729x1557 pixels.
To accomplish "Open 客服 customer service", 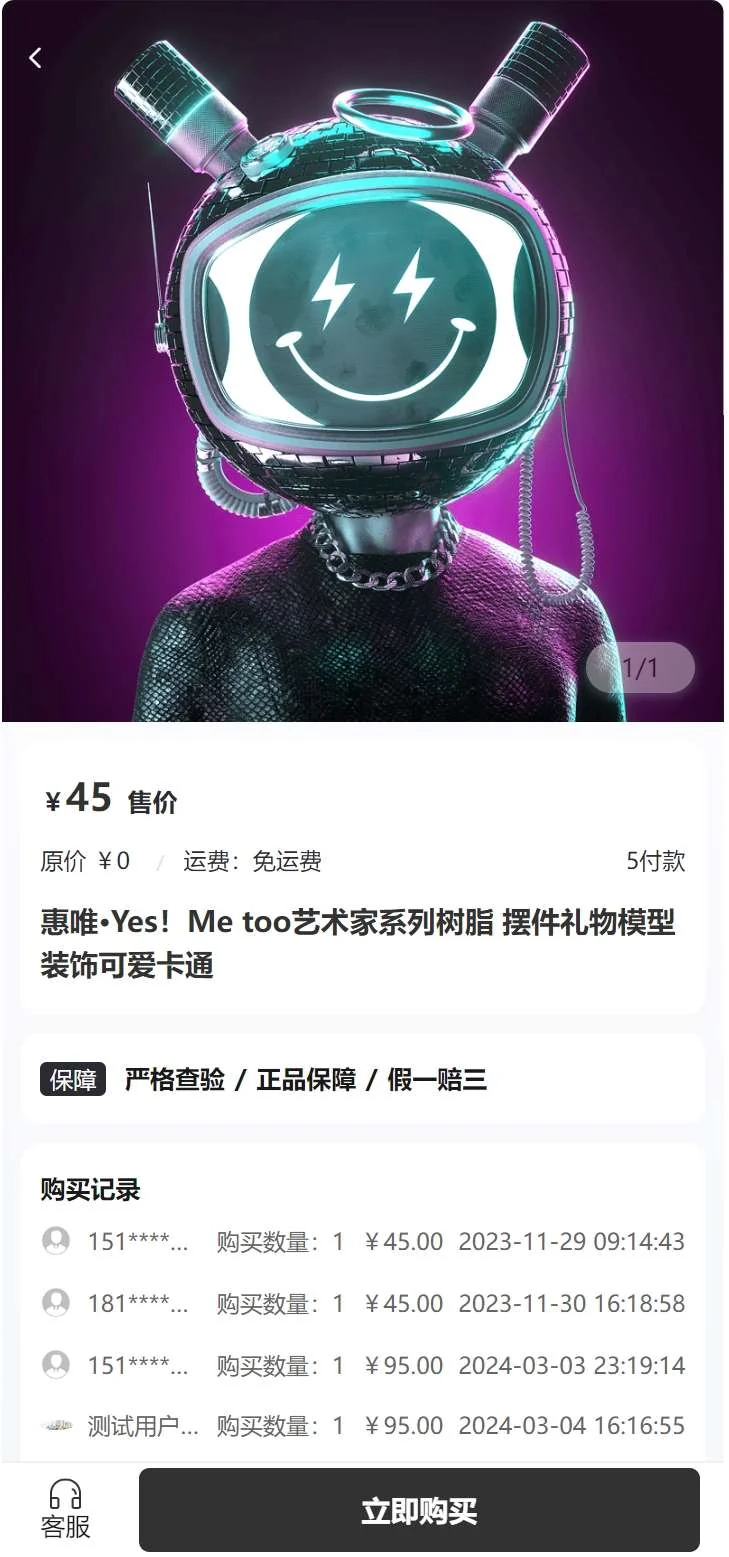I will tap(65, 1510).
